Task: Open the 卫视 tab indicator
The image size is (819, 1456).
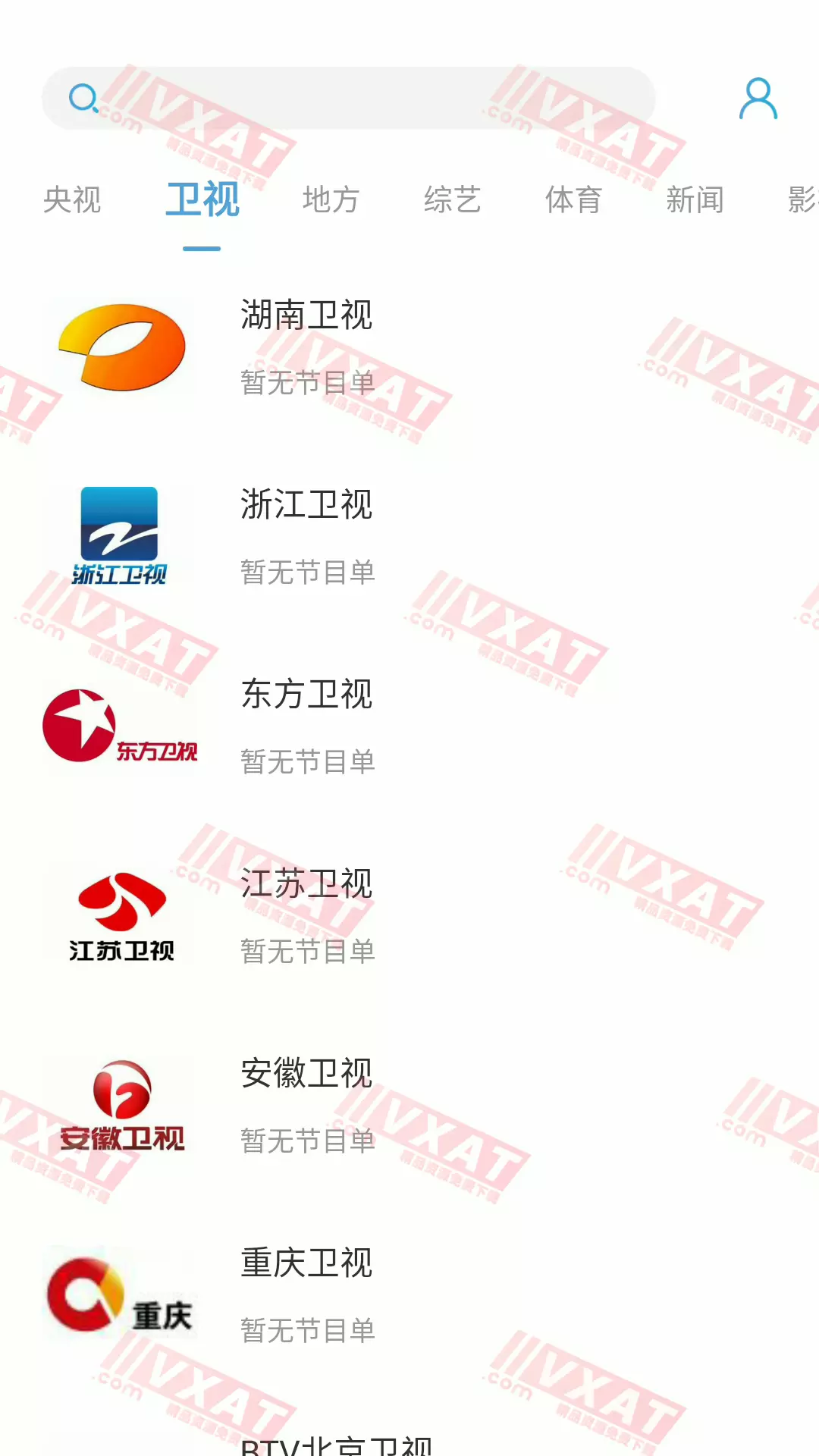Action: click(203, 199)
